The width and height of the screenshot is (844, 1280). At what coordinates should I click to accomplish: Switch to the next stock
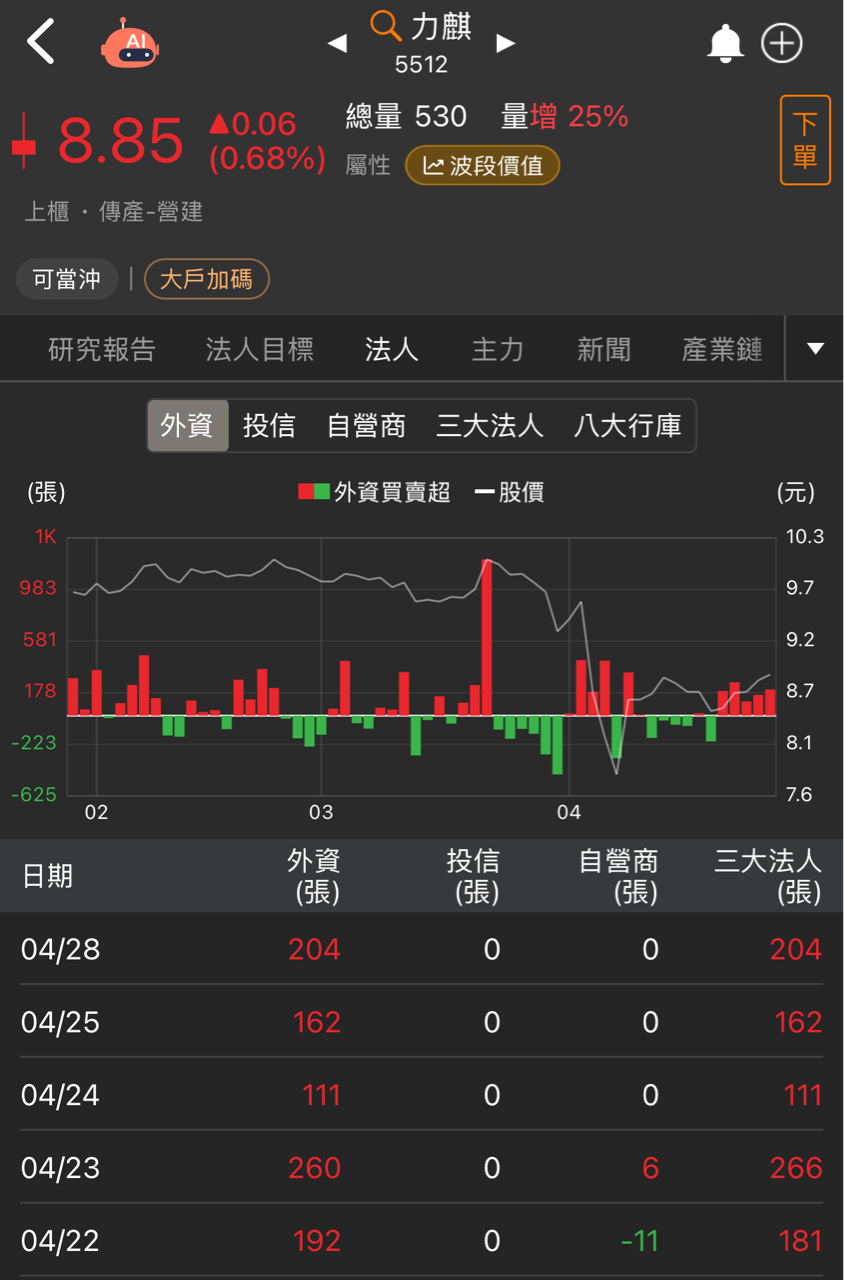(x=506, y=43)
